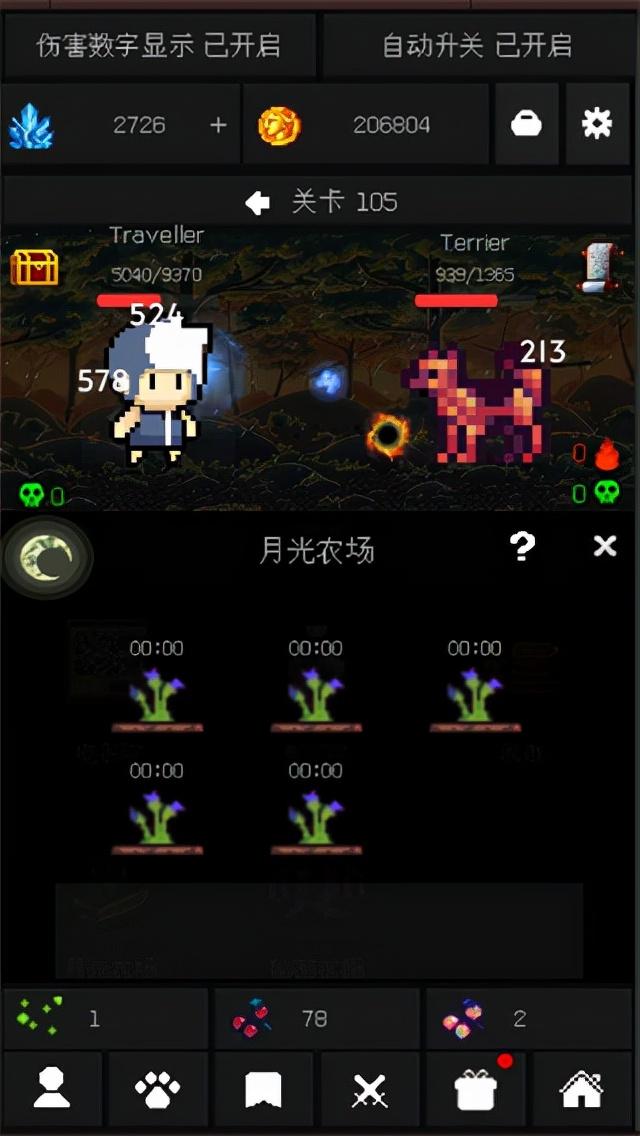The width and height of the screenshot is (640, 1136).
Task: Open the bookmark tab
Action: coord(264,1090)
